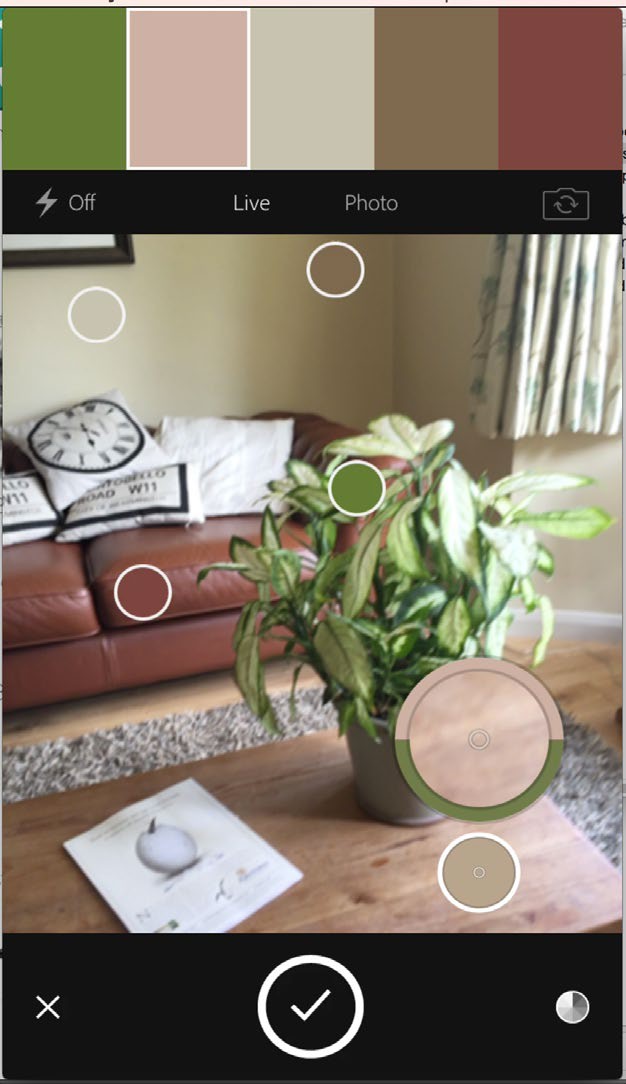This screenshot has width=626, height=1084.
Task: Select the brown swatch in palette
Action: coord(436,88)
